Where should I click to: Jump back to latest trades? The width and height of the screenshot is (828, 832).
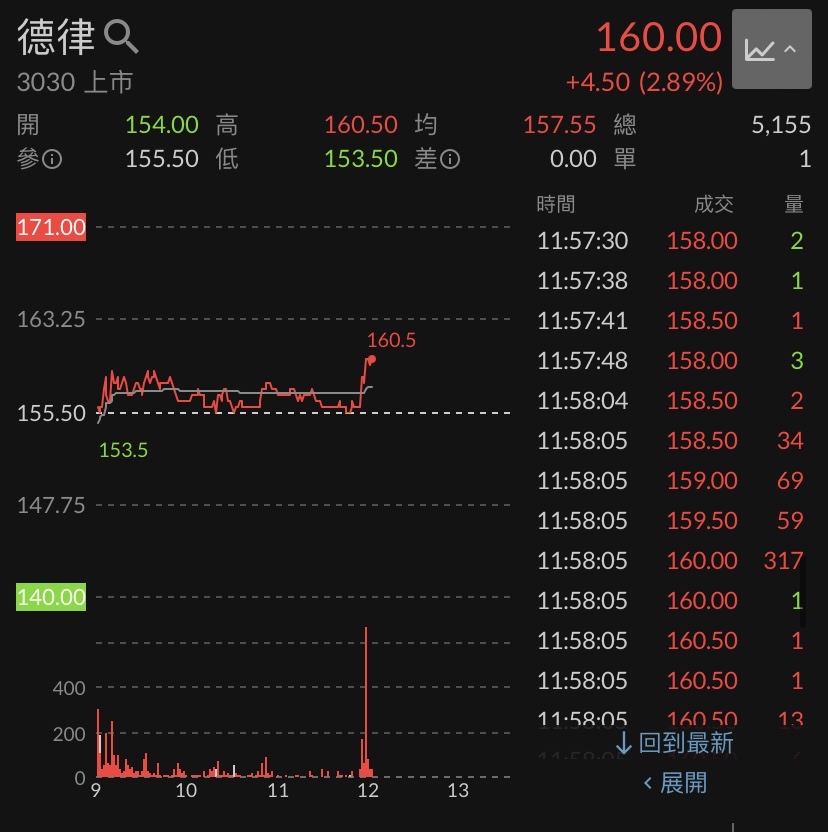point(674,743)
